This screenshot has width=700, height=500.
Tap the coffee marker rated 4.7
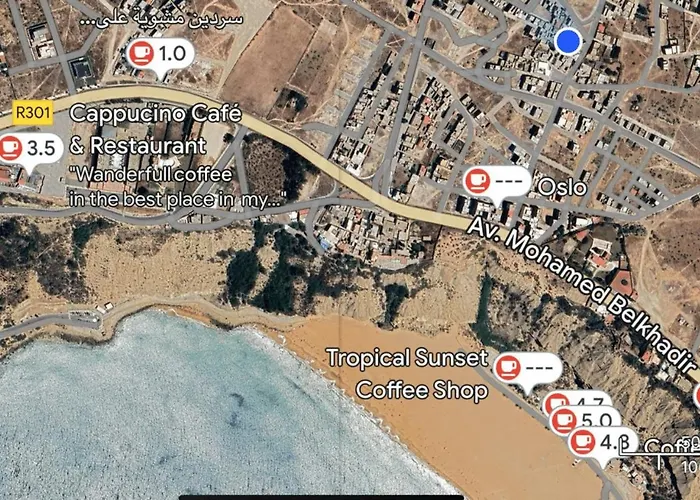click(x=575, y=401)
